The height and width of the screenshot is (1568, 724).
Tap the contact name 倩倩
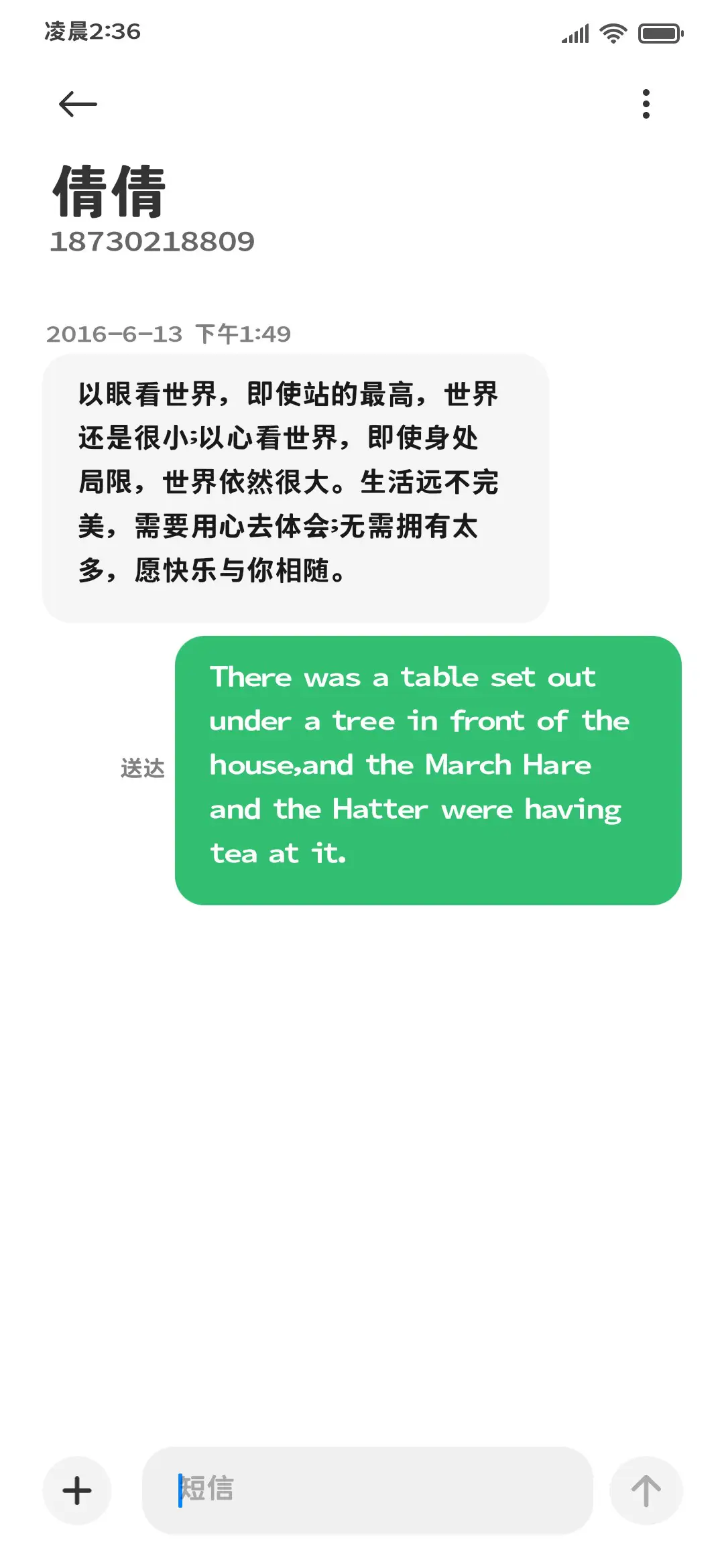[109, 191]
